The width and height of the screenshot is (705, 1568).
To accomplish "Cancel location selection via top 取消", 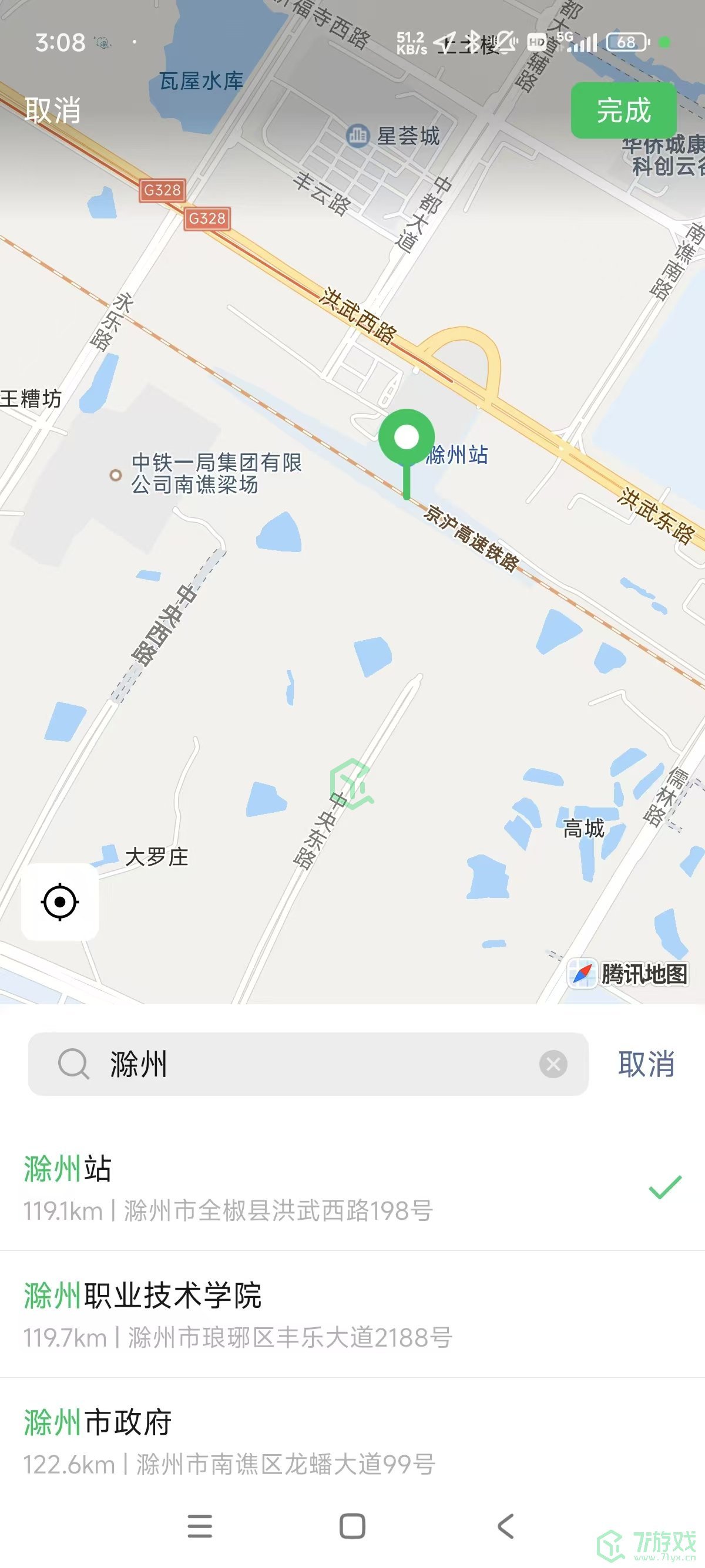I will point(53,111).
